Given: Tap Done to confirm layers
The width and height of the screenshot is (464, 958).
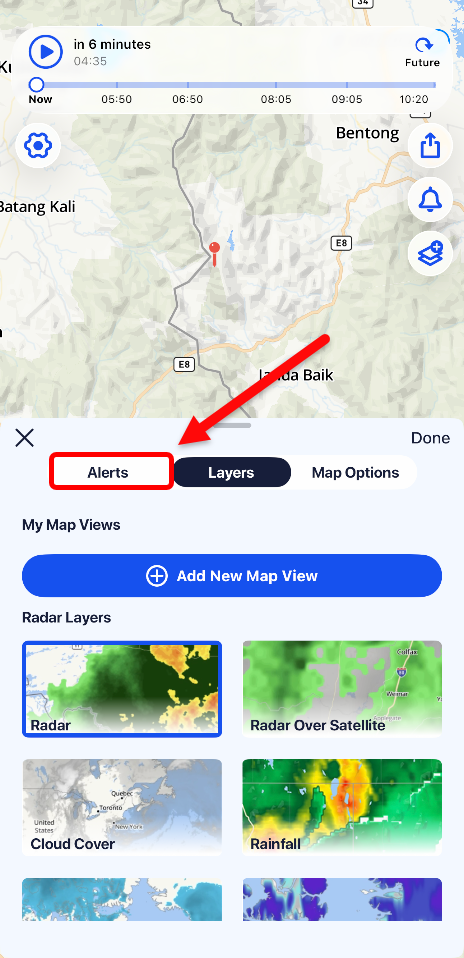Looking at the screenshot, I should tap(430, 438).
